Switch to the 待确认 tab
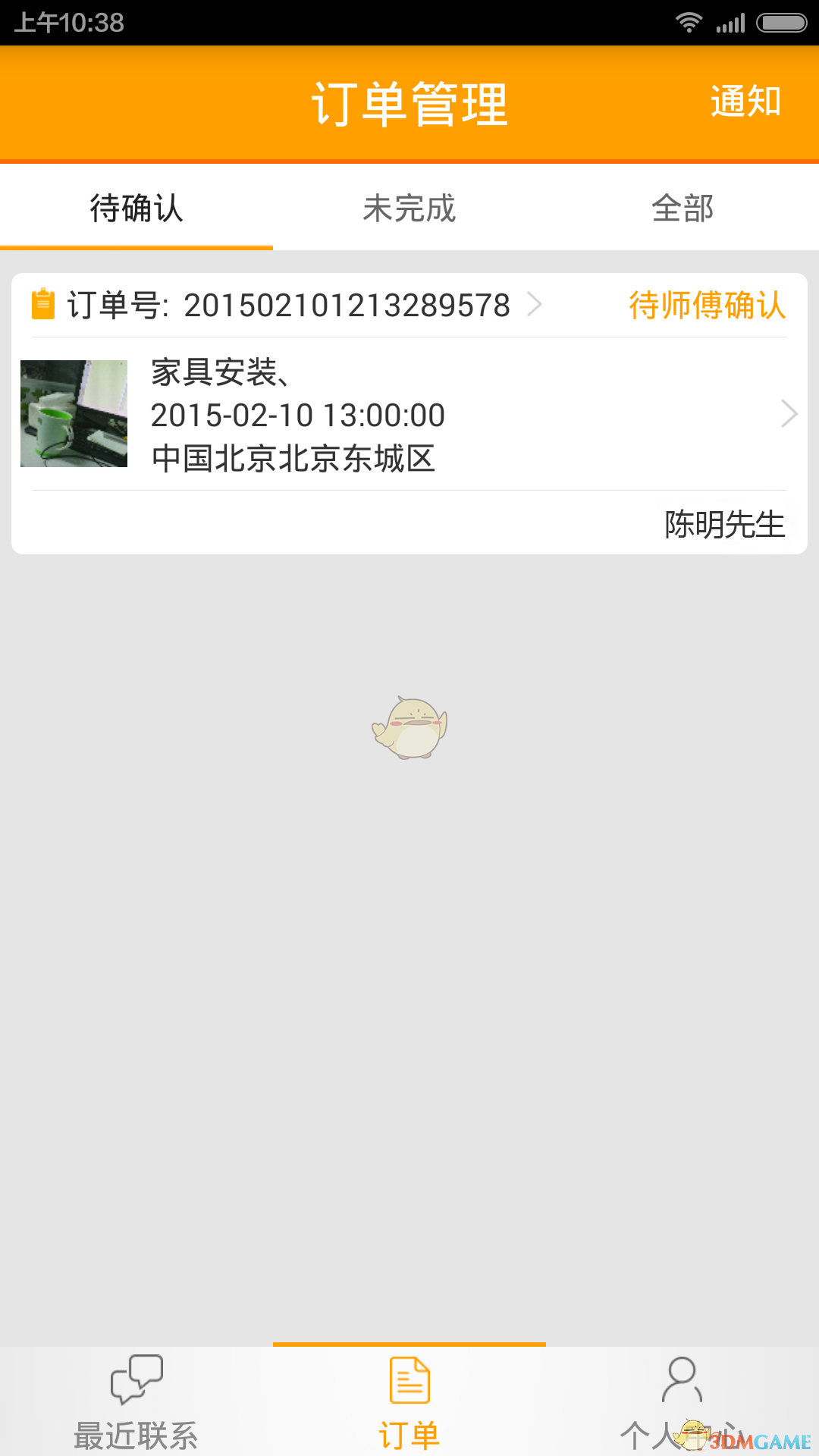 [x=136, y=209]
